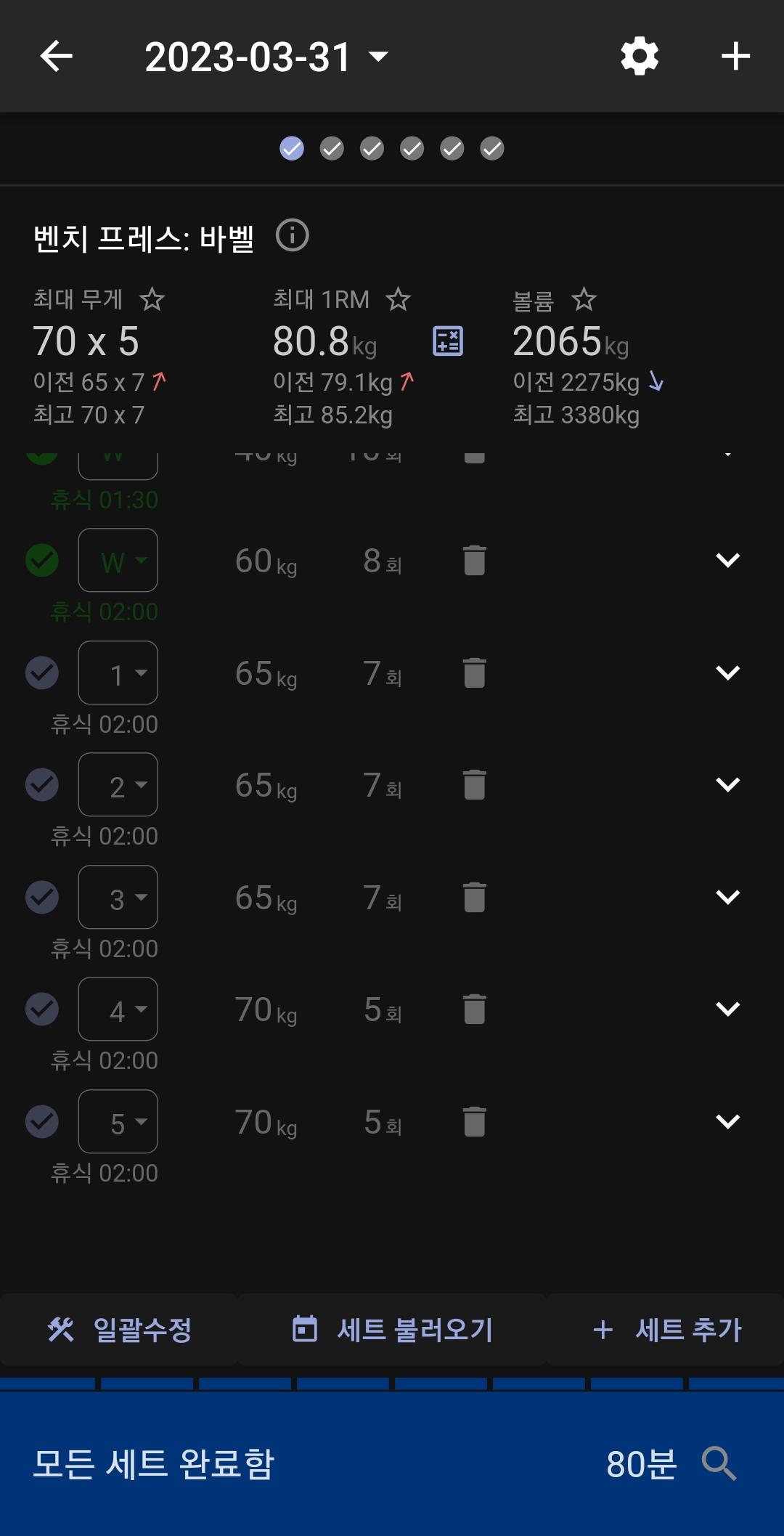The height and width of the screenshot is (1536, 784).
Task: Toggle completion of set 3
Action: pyautogui.click(x=42, y=897)
